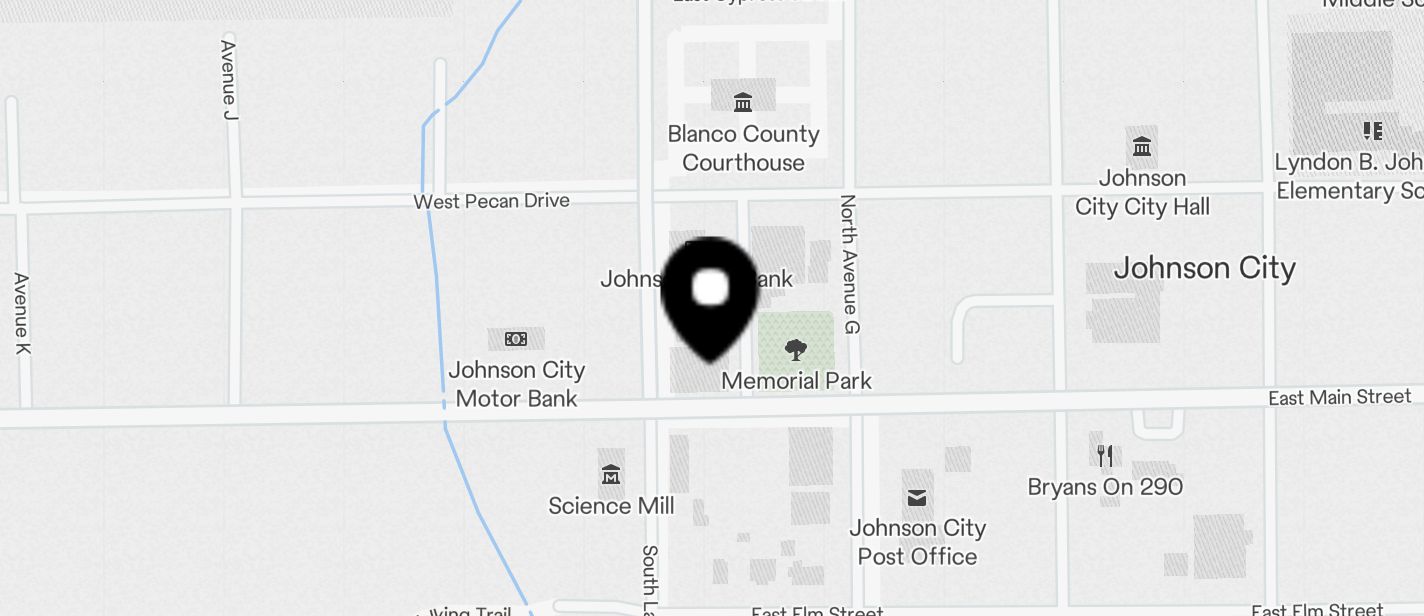Open the Johnson City City Hall marker

[1142, 148]
